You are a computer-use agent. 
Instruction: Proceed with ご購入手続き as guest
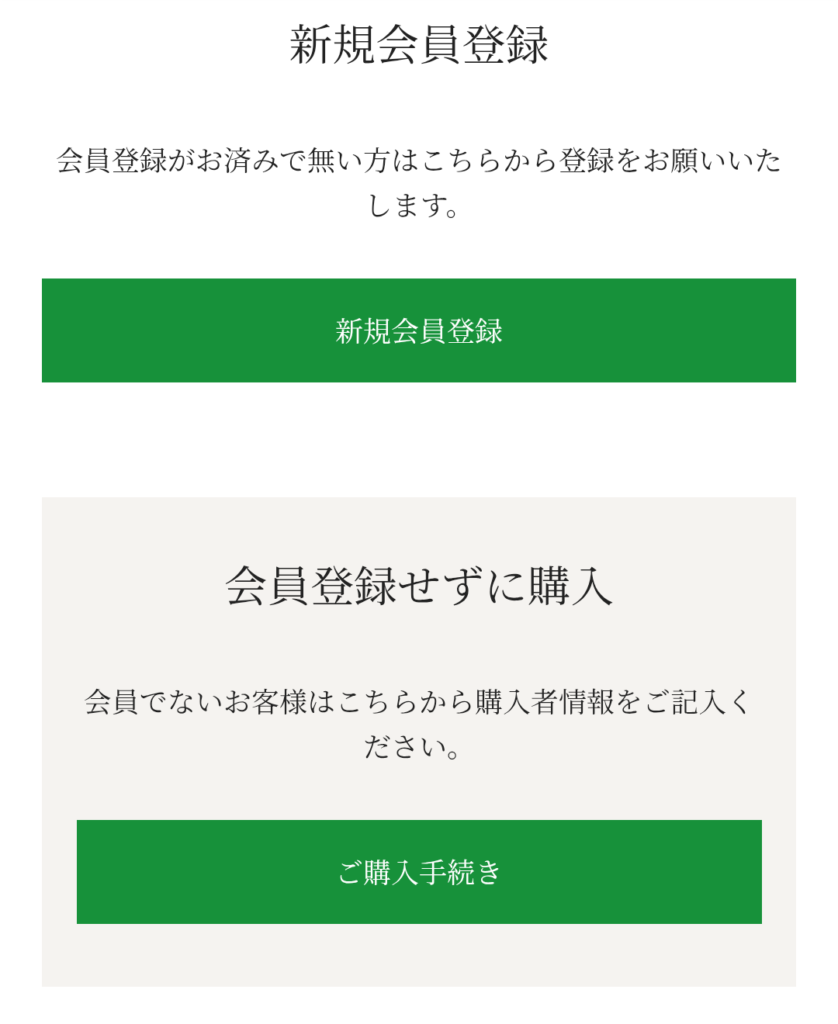(x=418, y=872)
